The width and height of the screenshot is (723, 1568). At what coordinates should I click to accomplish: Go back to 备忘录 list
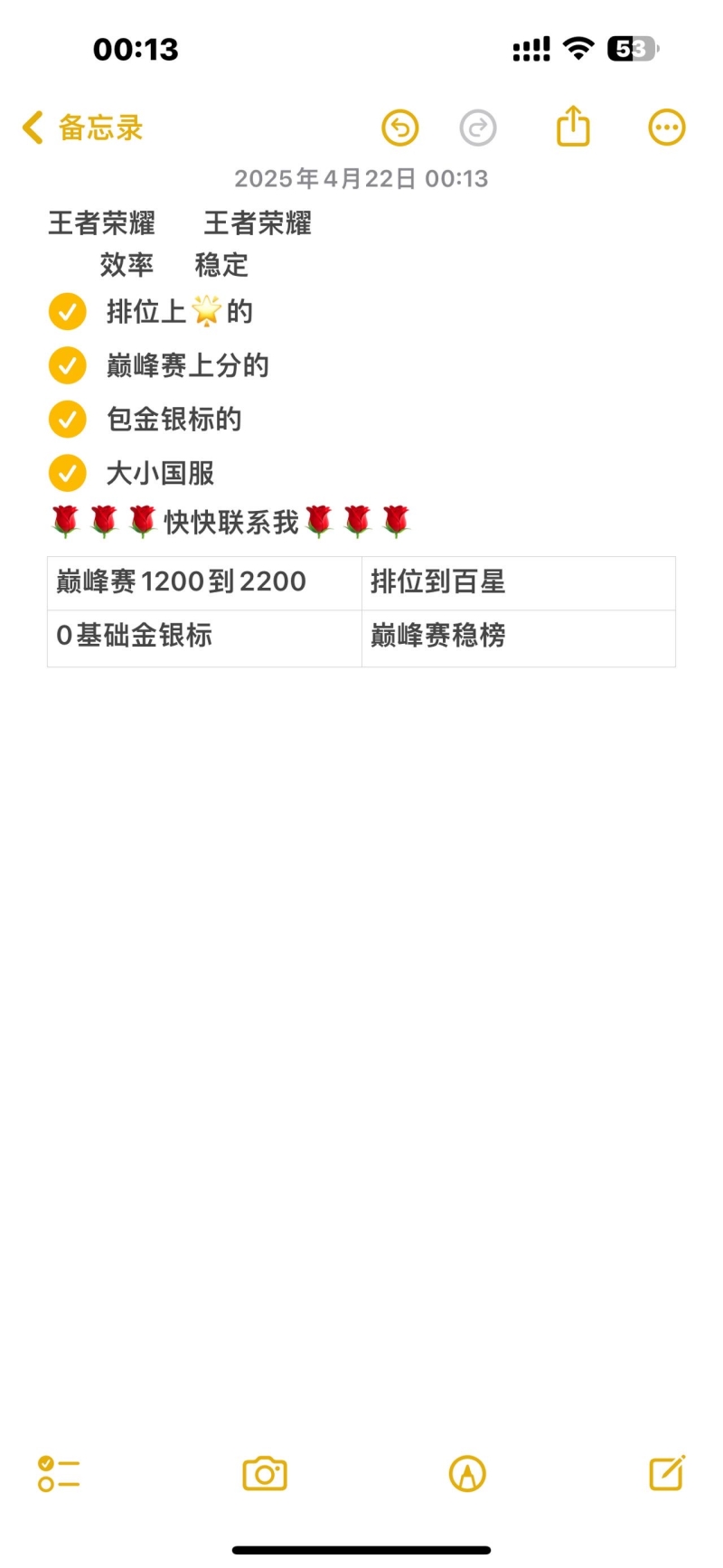[x=81, y=128]
